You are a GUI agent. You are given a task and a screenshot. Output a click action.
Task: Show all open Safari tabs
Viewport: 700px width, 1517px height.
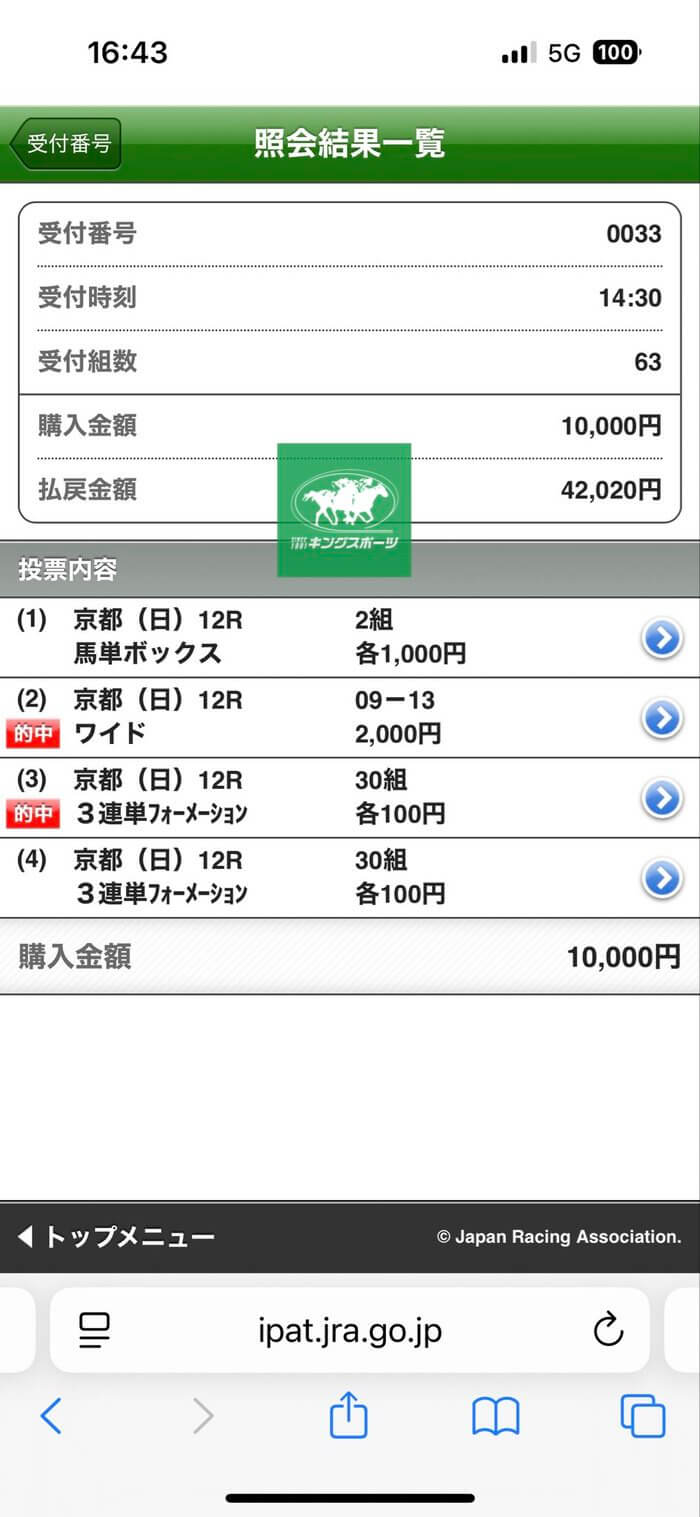[642, 1416]
